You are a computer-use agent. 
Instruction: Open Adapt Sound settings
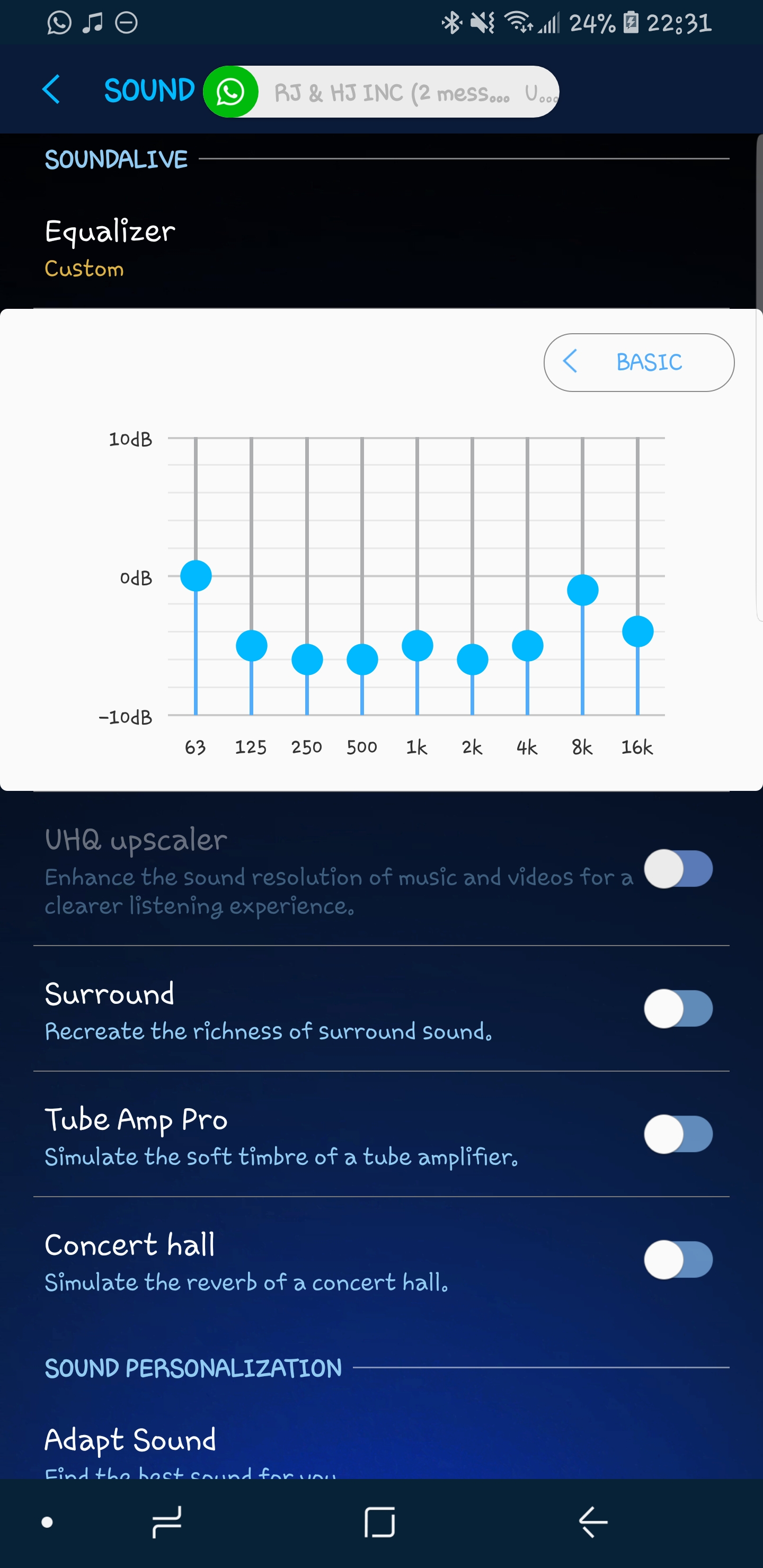(130, 1440)
